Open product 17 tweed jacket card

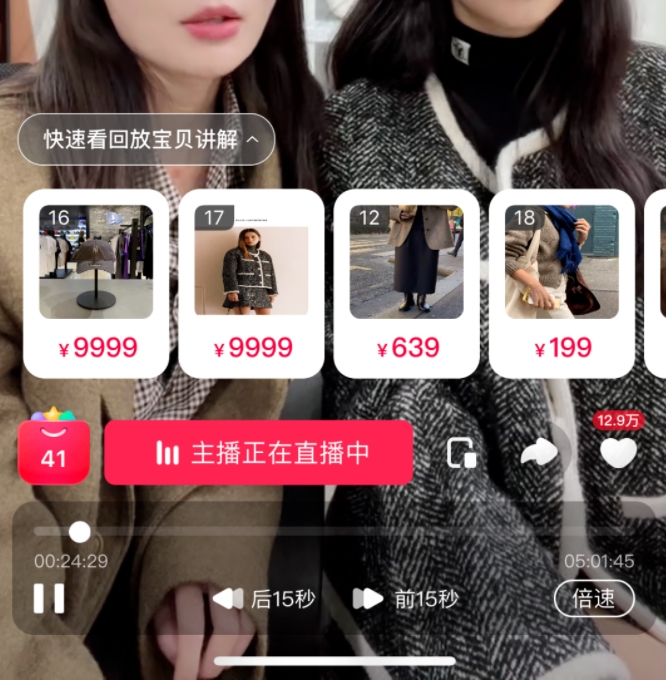pos(251,283)
